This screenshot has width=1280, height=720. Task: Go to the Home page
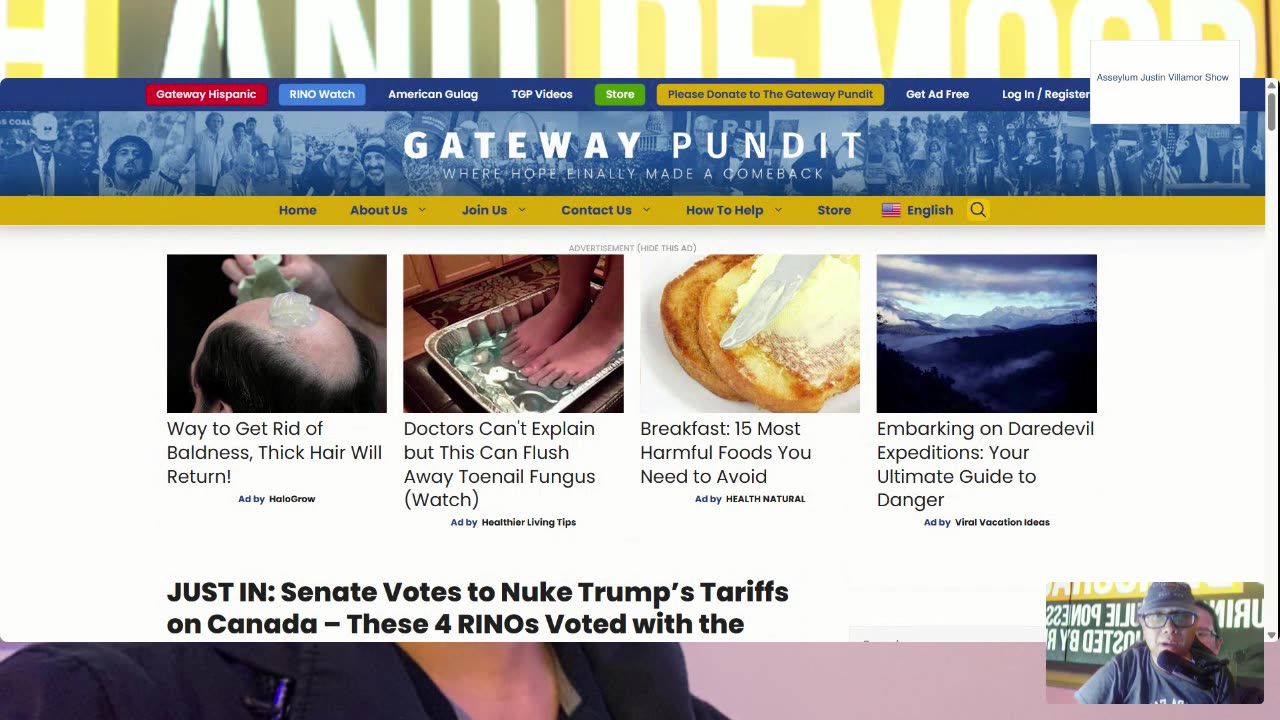point(297,210)
